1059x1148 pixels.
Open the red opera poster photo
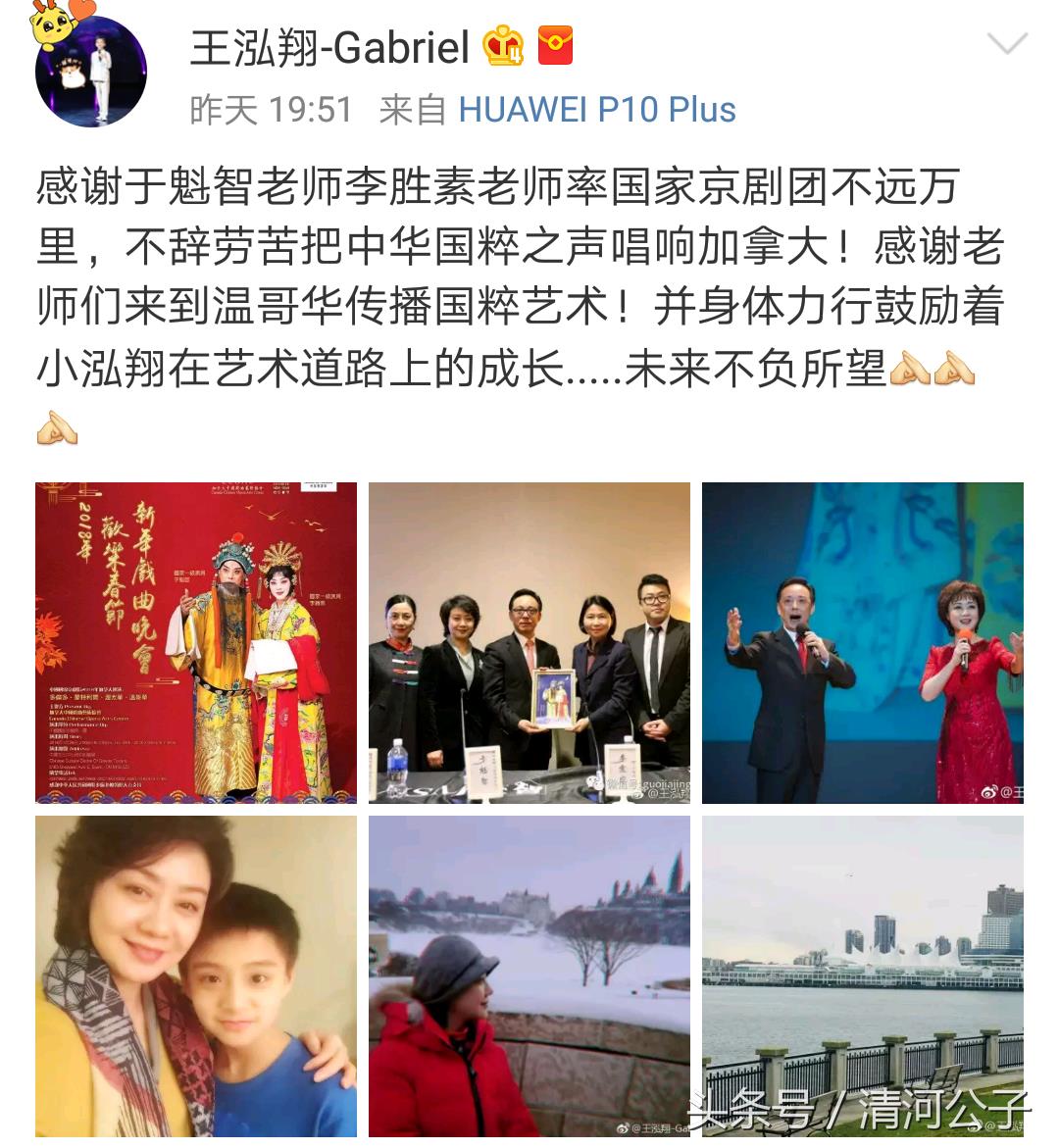(196, 642)
